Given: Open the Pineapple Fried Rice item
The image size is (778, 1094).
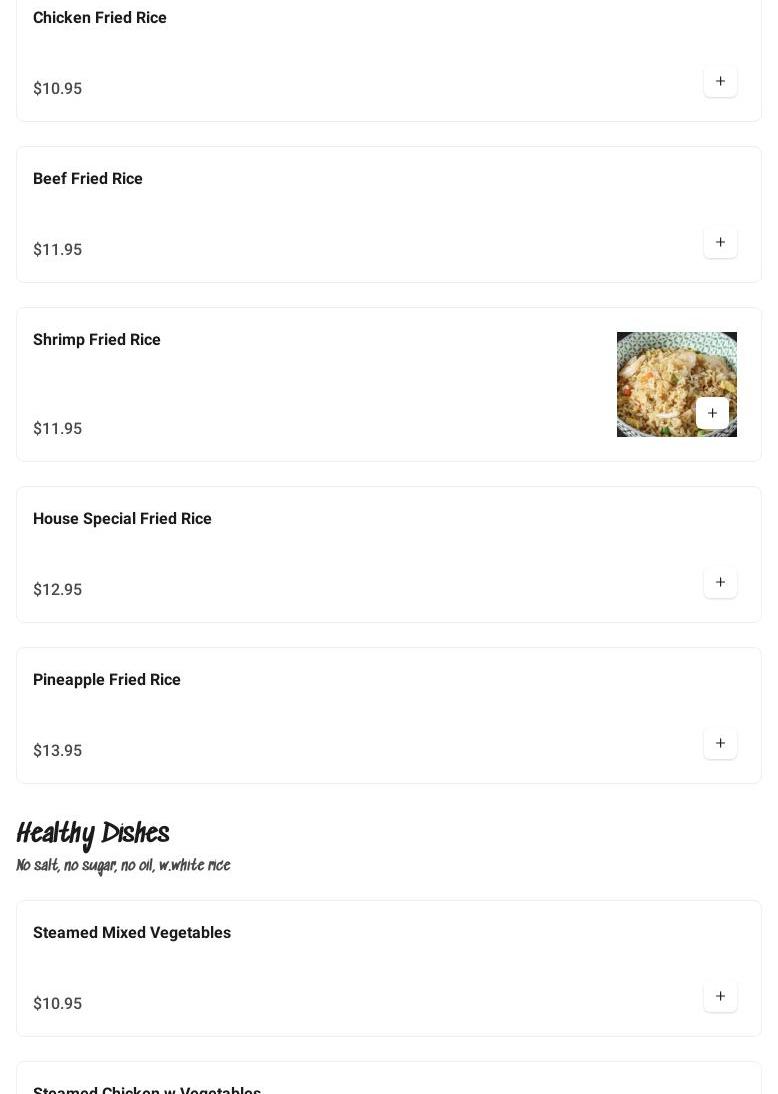Looking at the screenshot, I should [107, 680].
